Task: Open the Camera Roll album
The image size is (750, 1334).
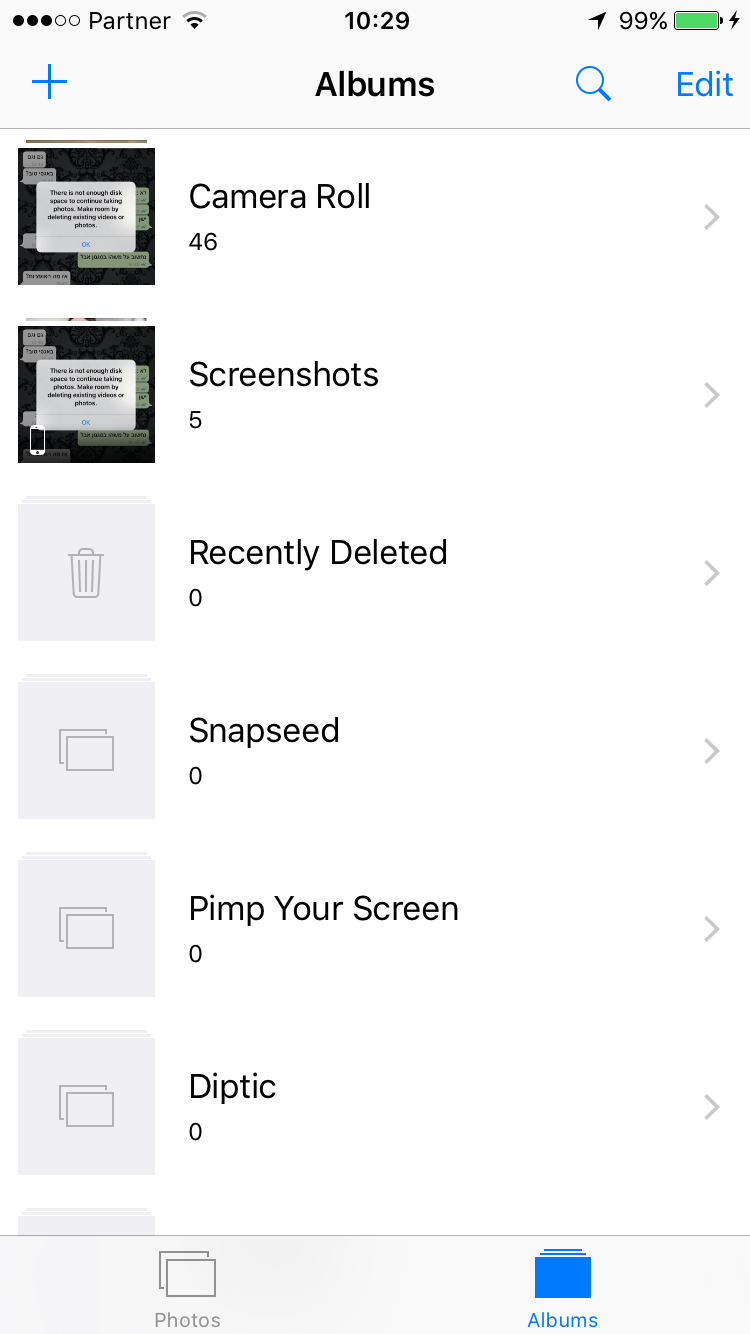Action: pyautogui.click(x=375, y=217)
